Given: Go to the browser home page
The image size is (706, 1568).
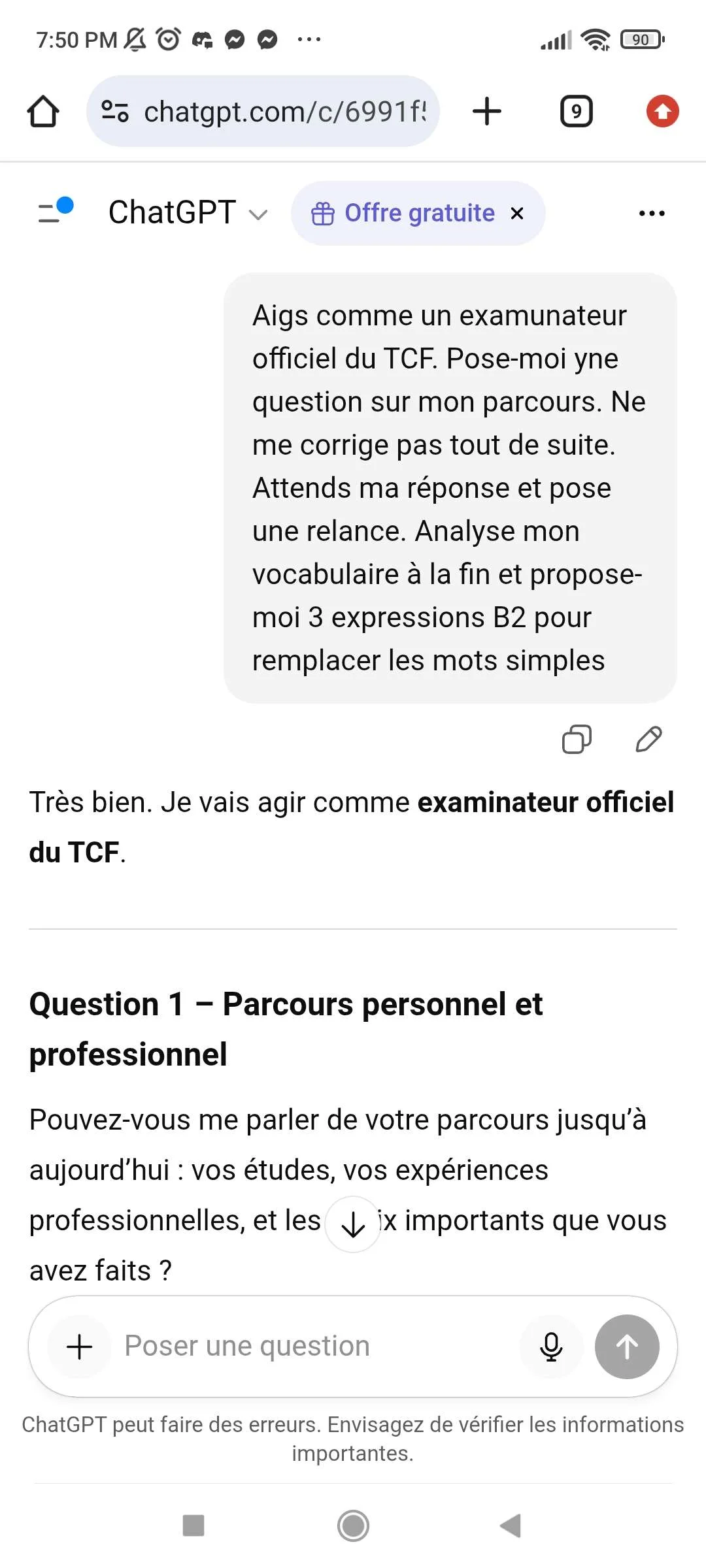Looking at the screenshot, I should [42, 111].
